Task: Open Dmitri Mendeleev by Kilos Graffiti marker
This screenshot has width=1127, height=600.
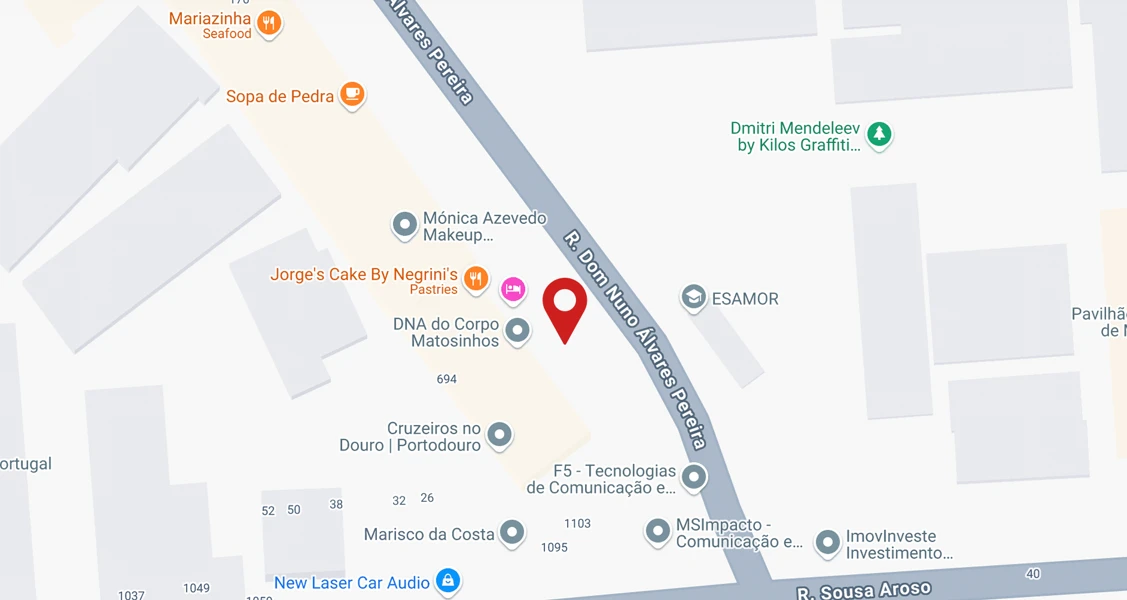Action: 878,133
